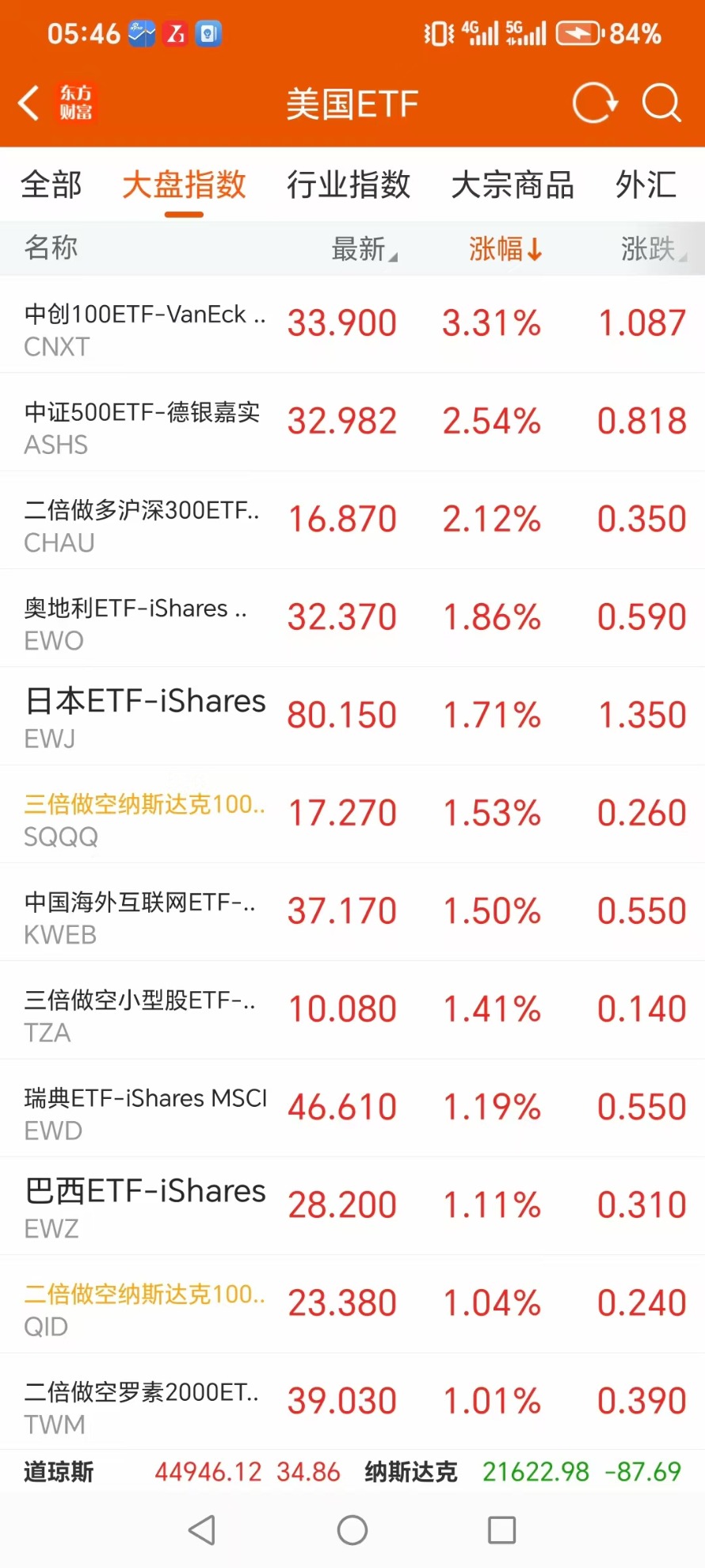705x1568 pixels.
Task: Sort the list by 最新 price
Action: coord(364,249)
